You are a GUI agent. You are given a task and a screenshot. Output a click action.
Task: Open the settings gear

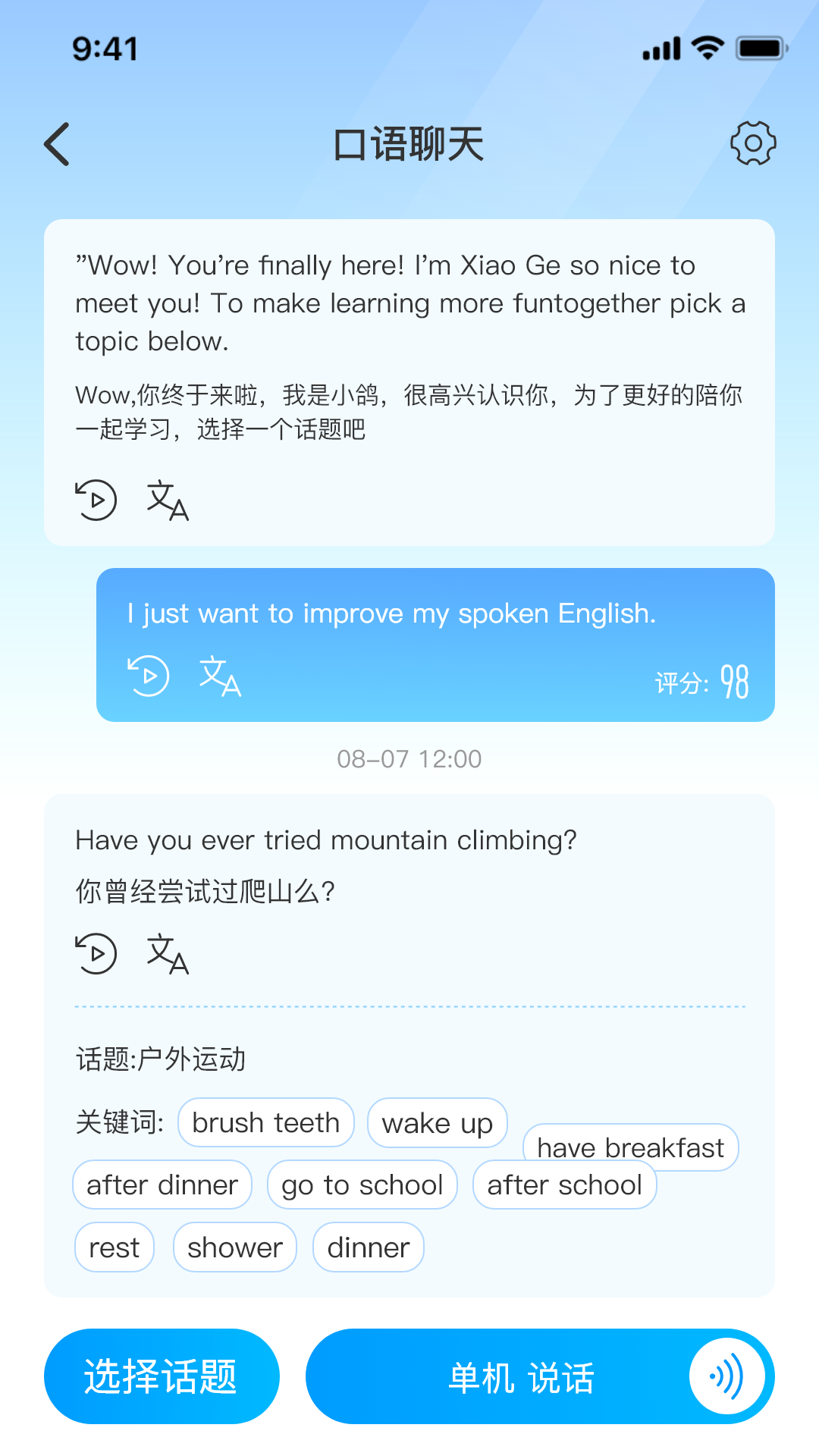click(x=755, y=142)
